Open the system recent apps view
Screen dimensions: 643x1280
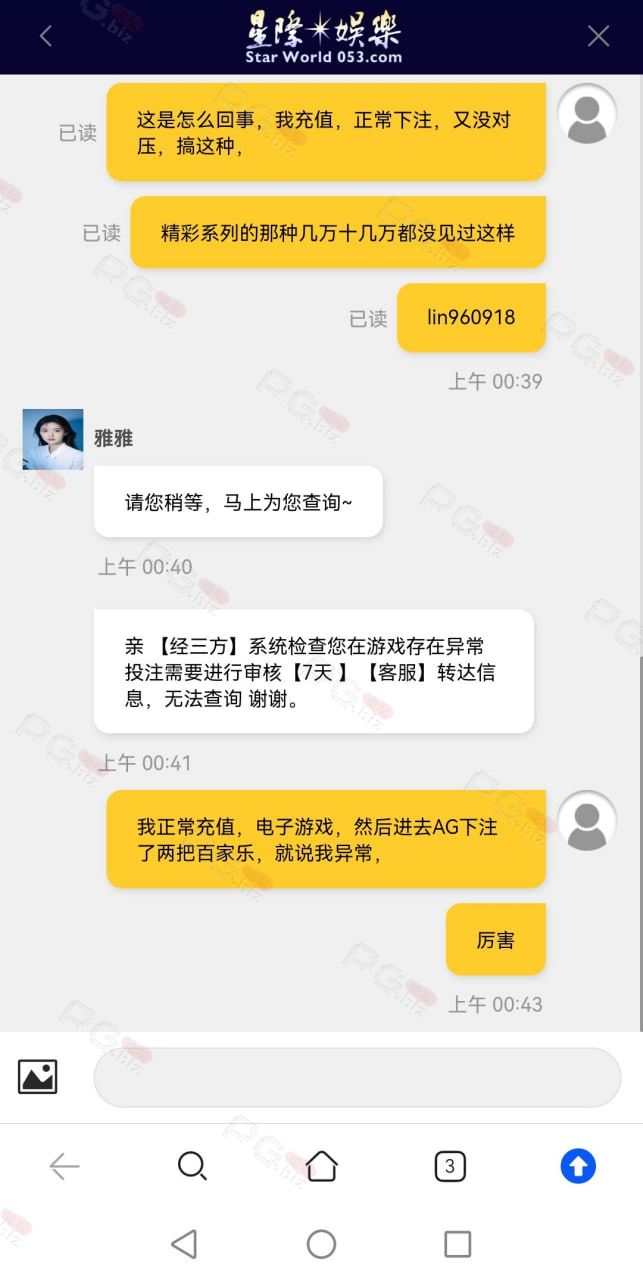click(x=457, y=1244)
